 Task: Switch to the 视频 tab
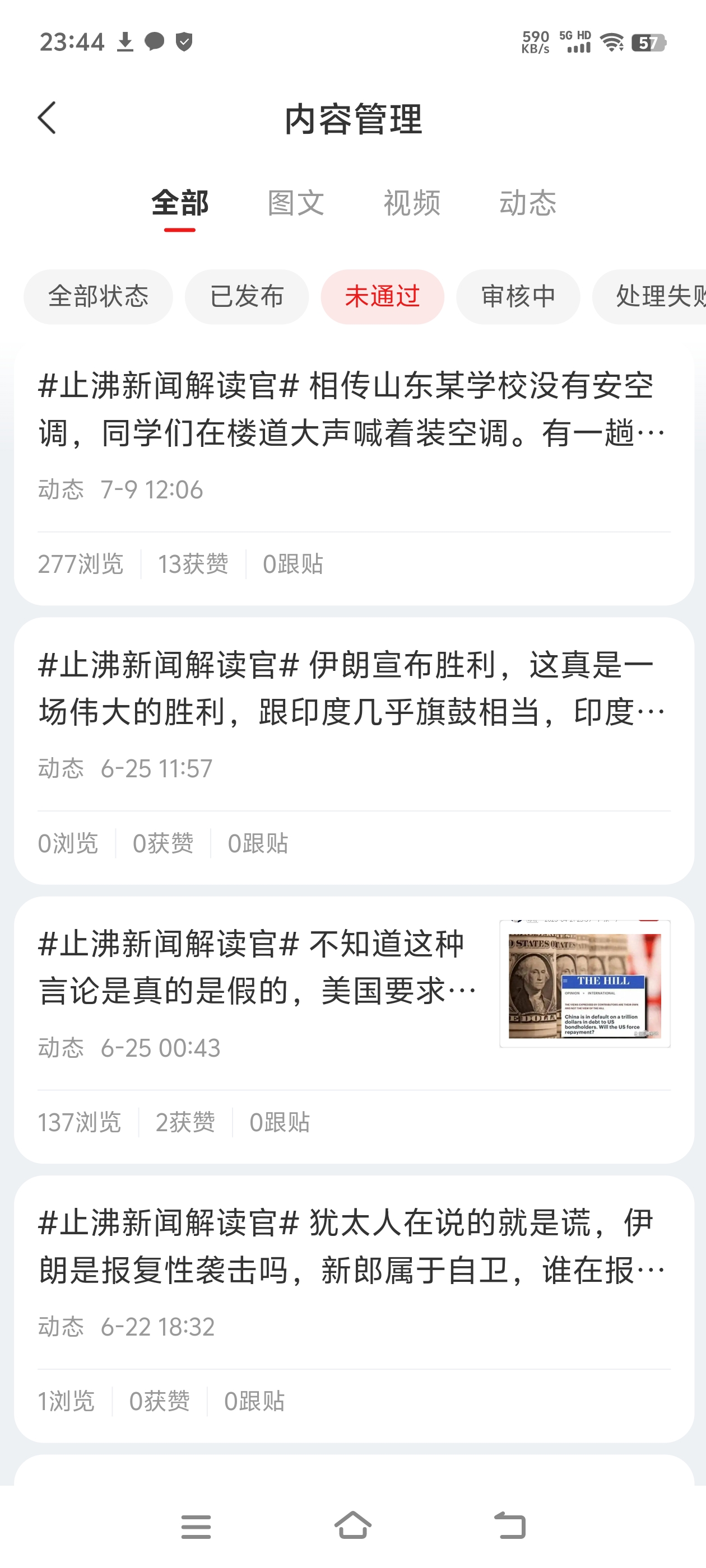(412, 203)
